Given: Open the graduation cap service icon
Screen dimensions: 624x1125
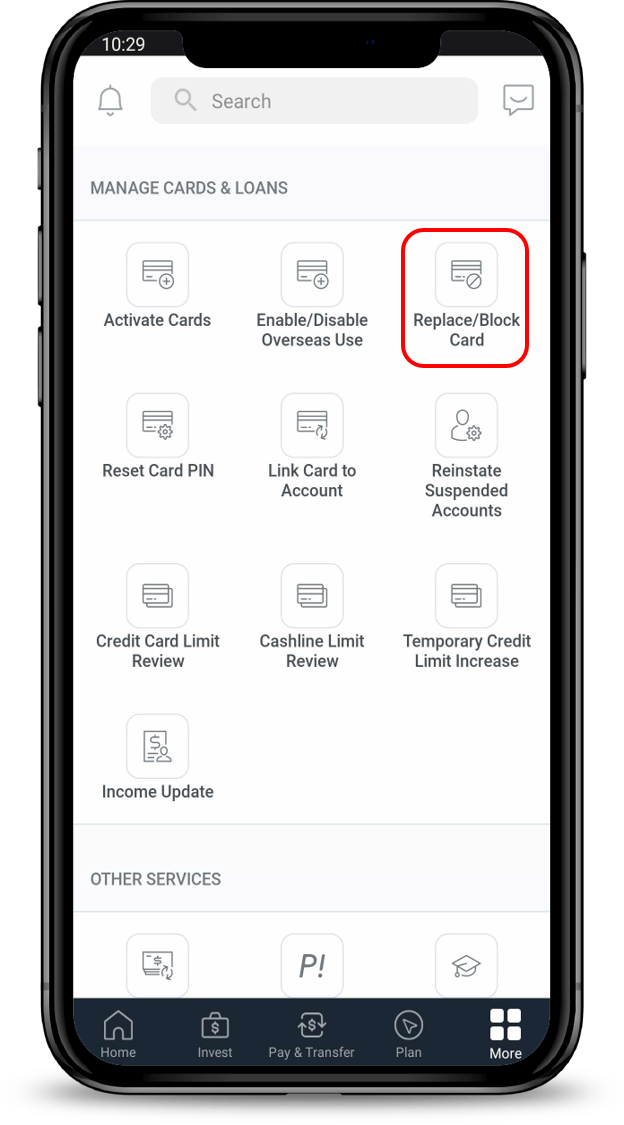Looking at the screenshot, I should point(466,965).
